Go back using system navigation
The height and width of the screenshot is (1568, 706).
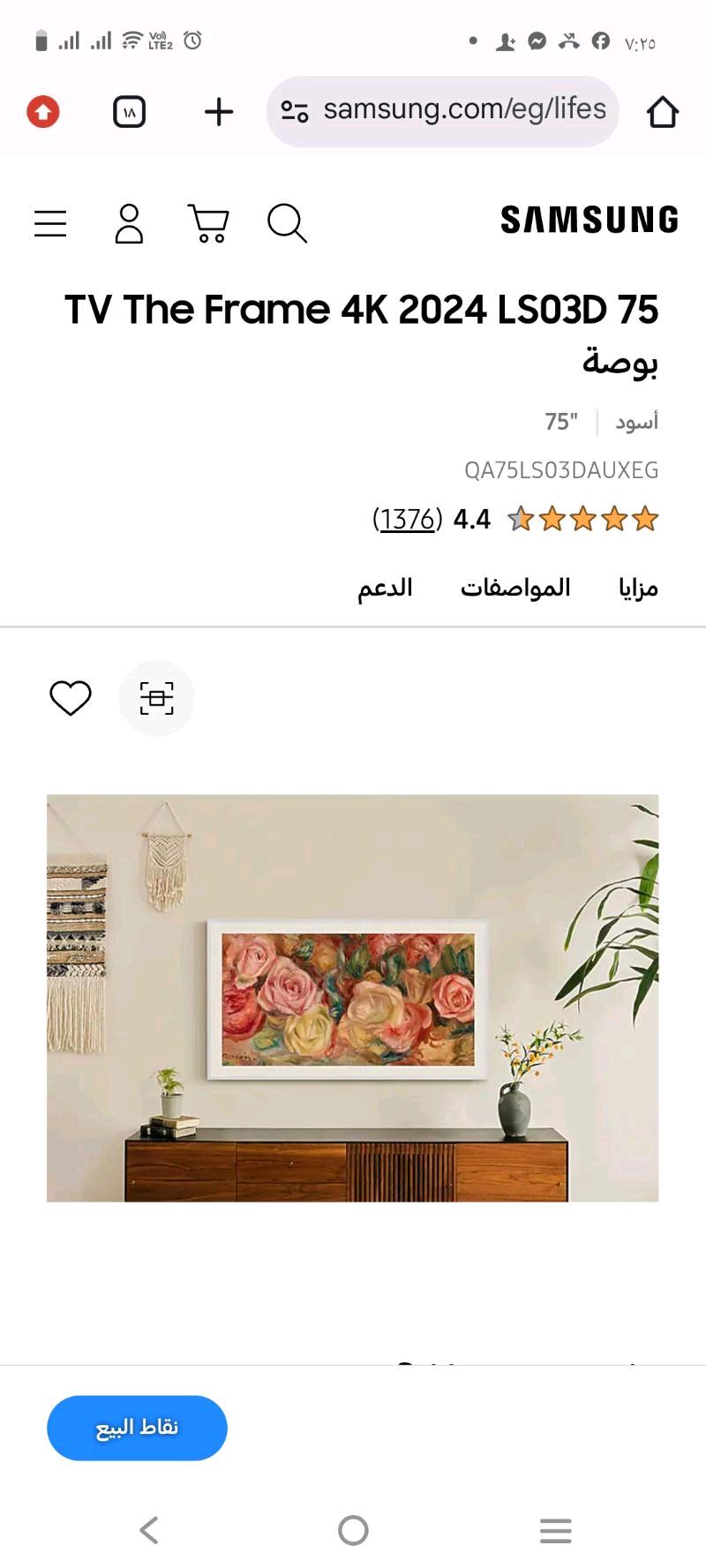pos(149,1530)
